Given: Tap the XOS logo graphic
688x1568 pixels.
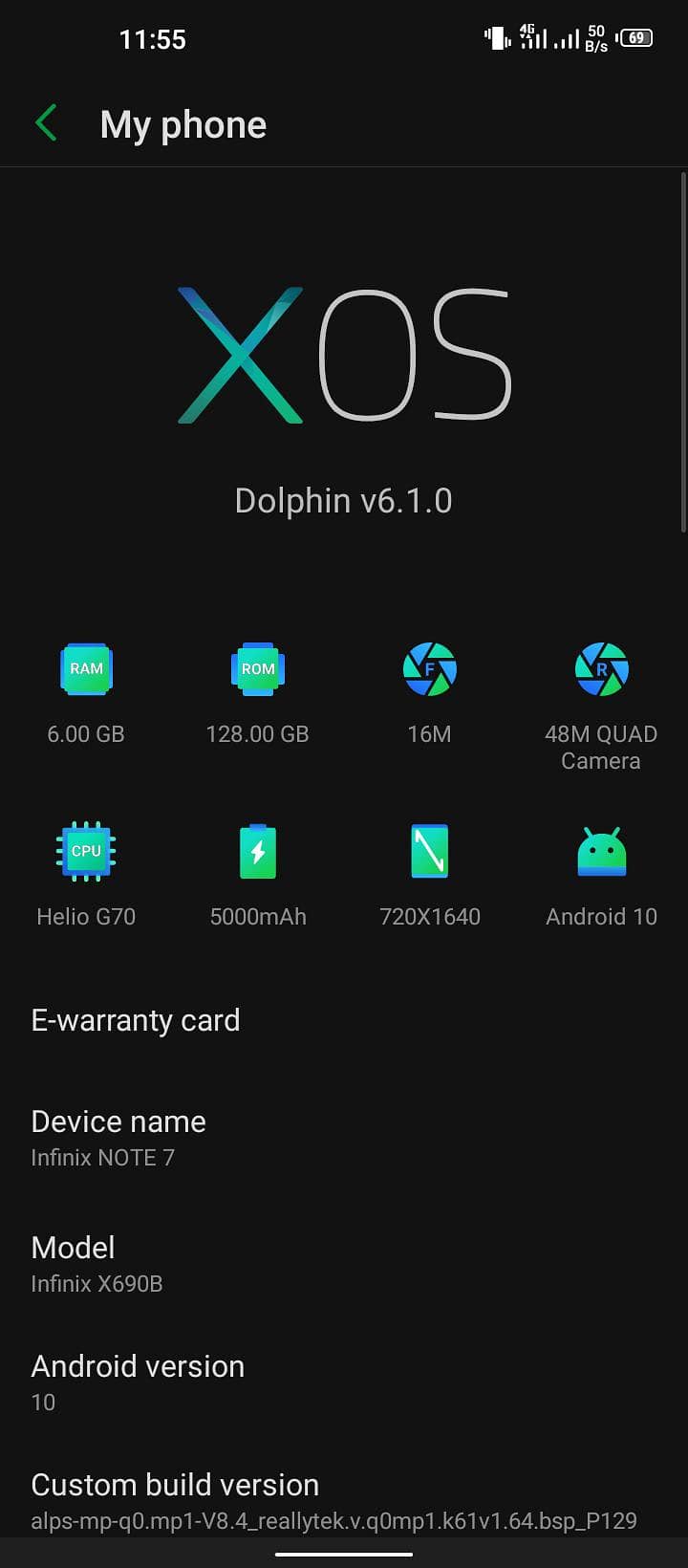Looking at the screenshot, I should [344, 354].
